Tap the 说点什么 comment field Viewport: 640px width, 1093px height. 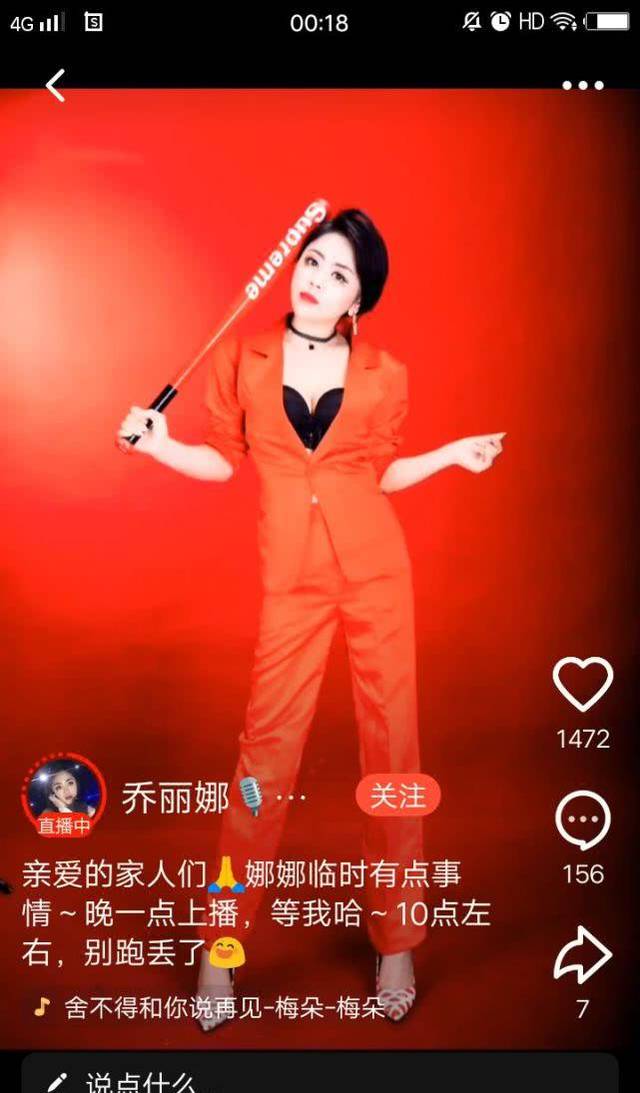click(320, 1078)
